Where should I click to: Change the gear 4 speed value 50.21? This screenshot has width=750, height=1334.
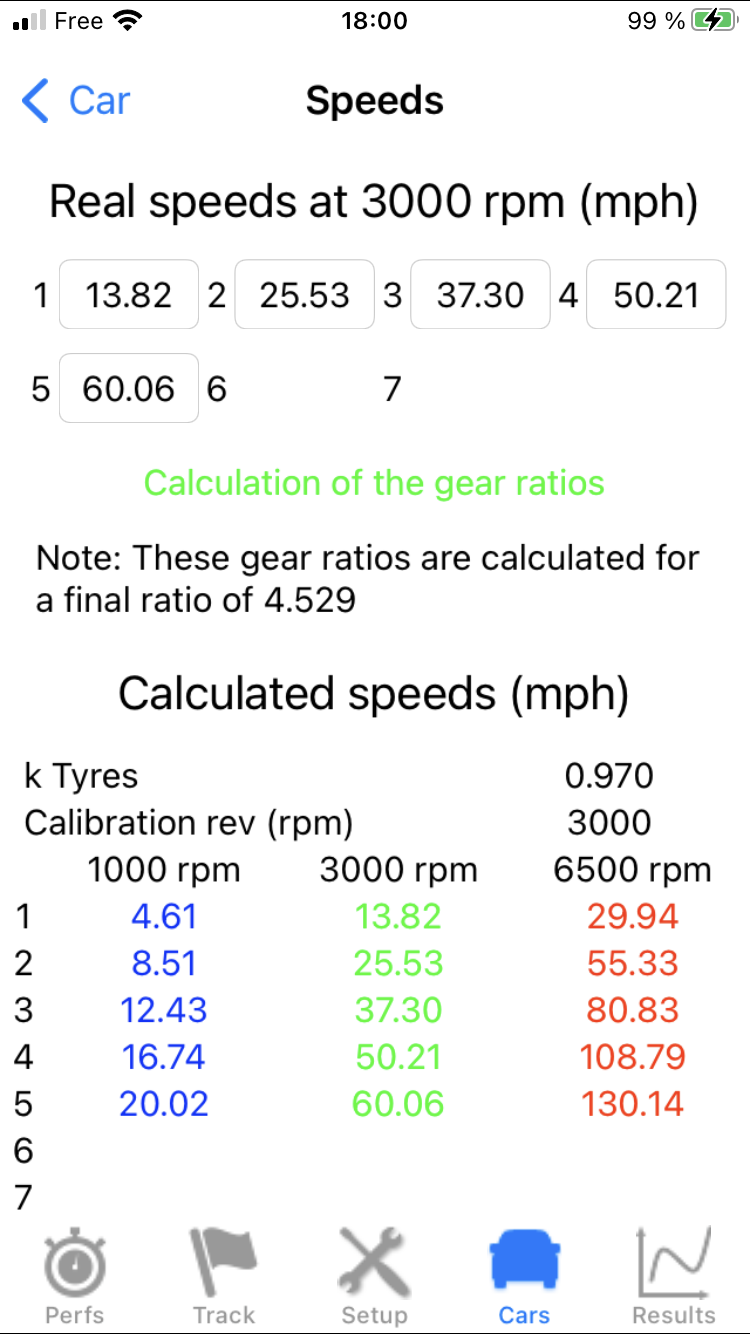click(x=655, y=295)
